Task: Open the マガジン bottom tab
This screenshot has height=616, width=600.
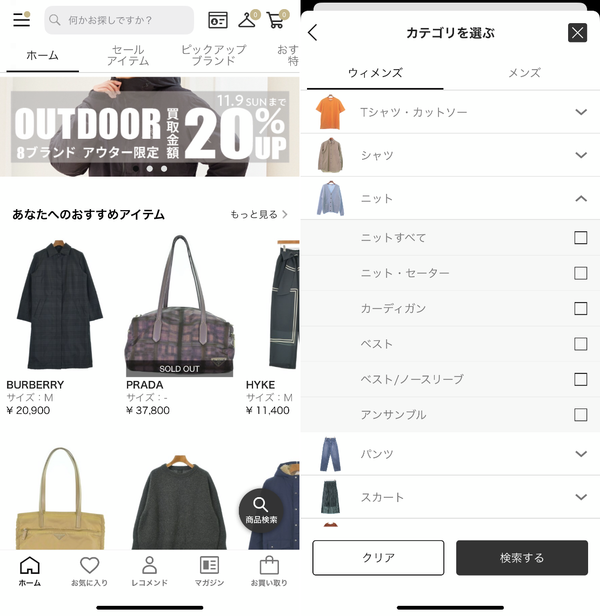Action: coord(209,572)
